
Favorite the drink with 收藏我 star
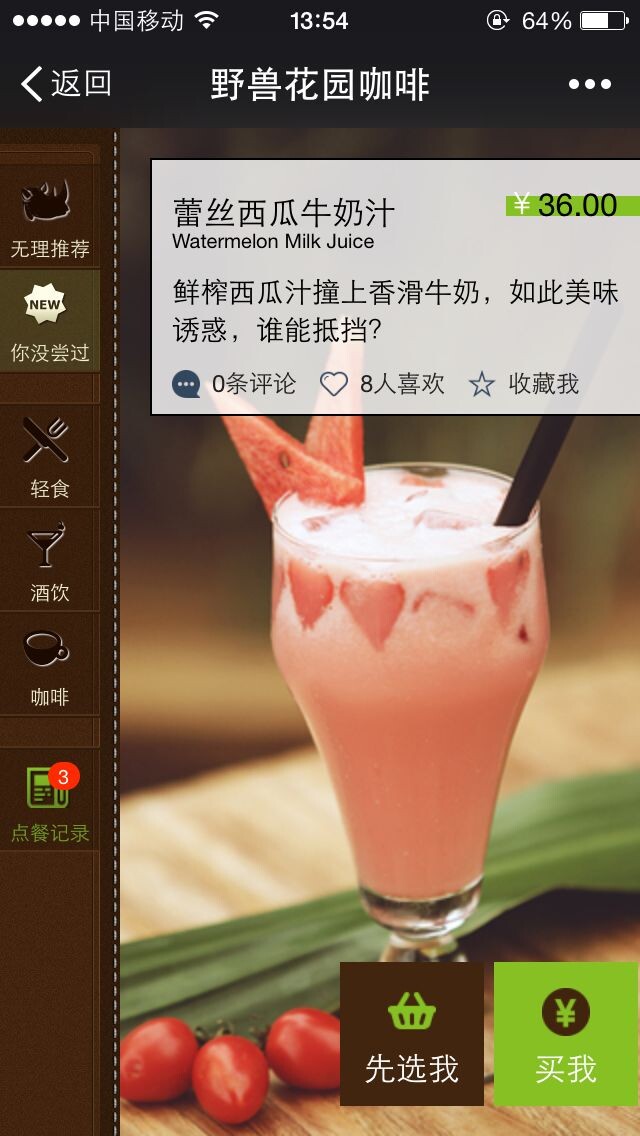[x=523, y=384]
